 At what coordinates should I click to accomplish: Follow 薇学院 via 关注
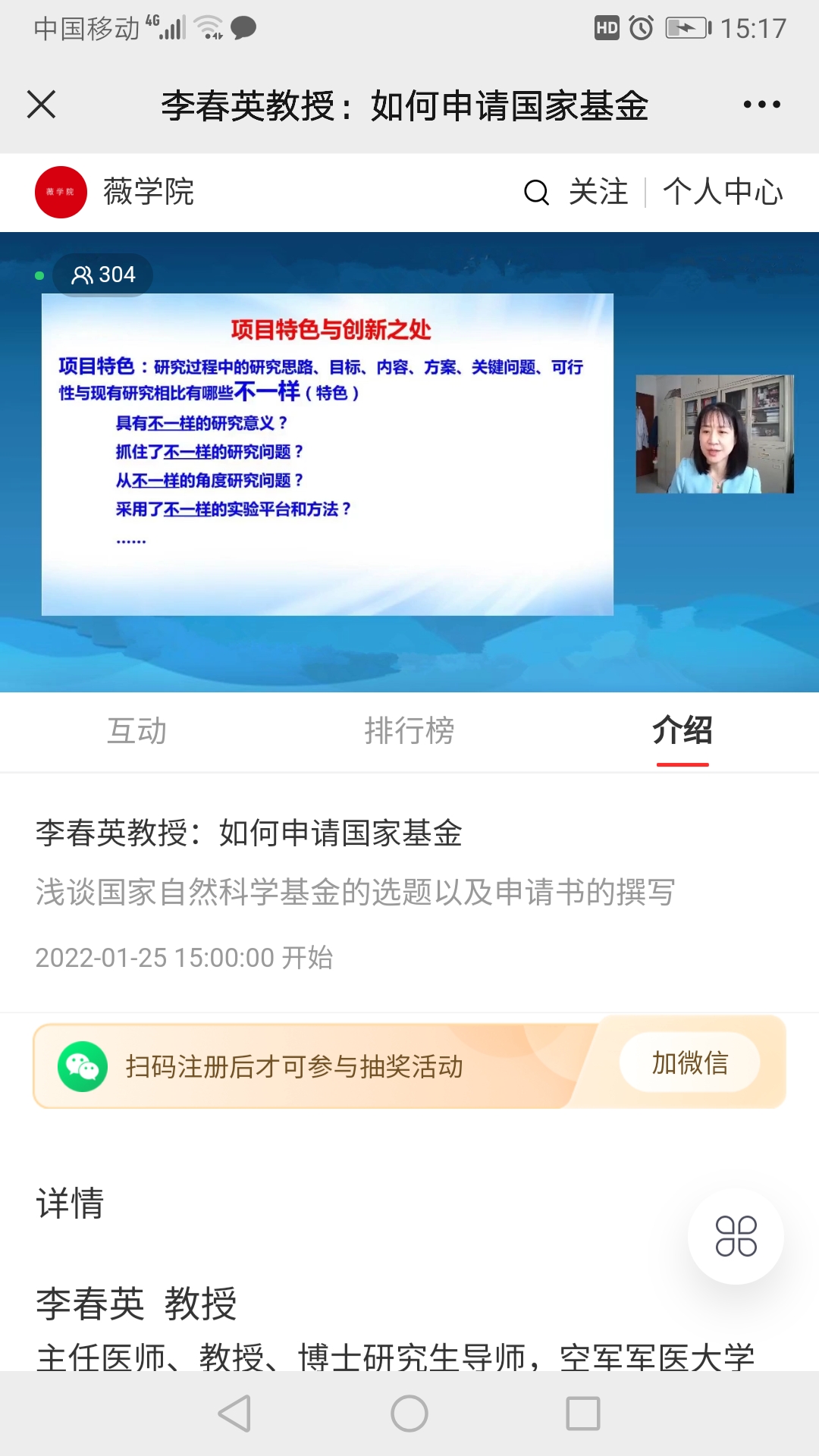(x=598, y=192)
